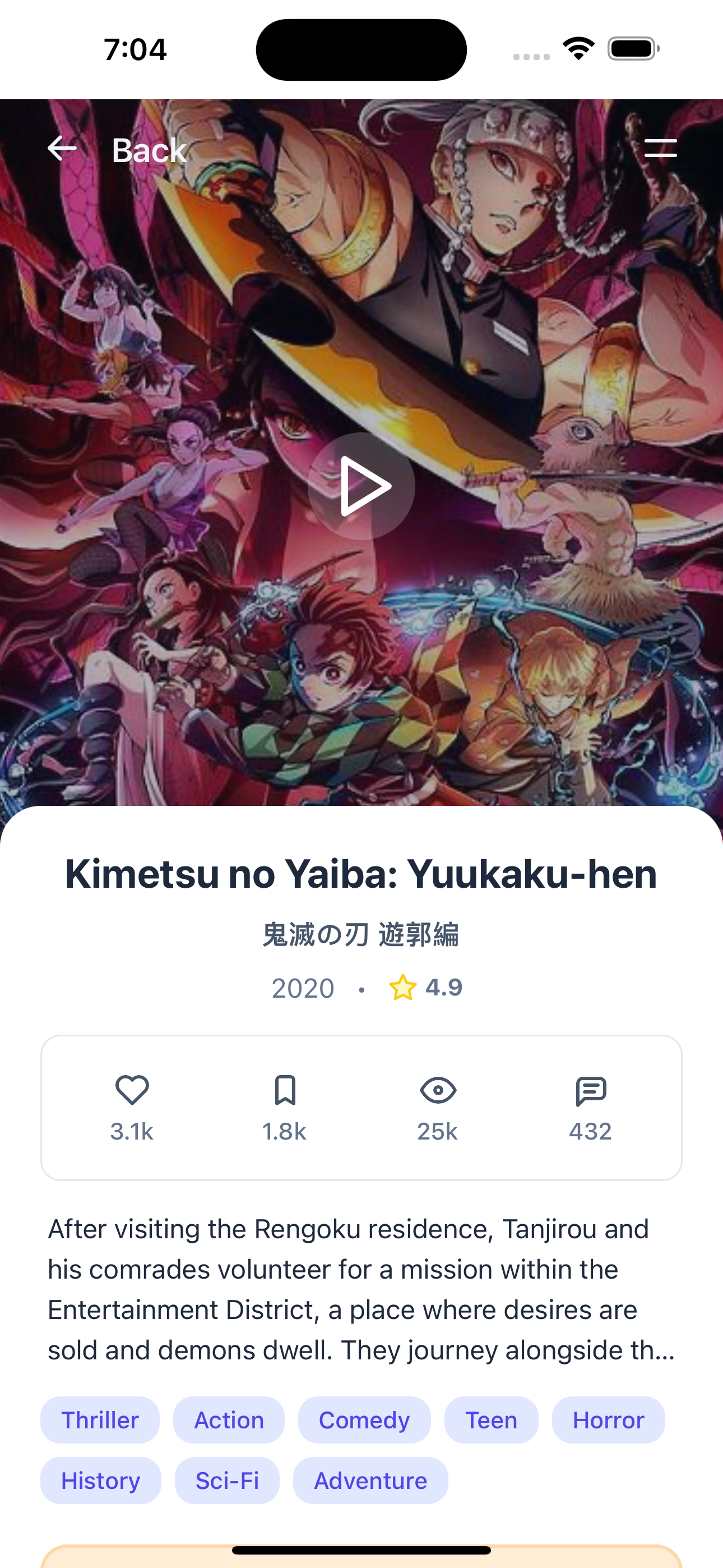Go back using the arrow icon
Viewport: 723px width, 1568px height.
coord(62,149)
